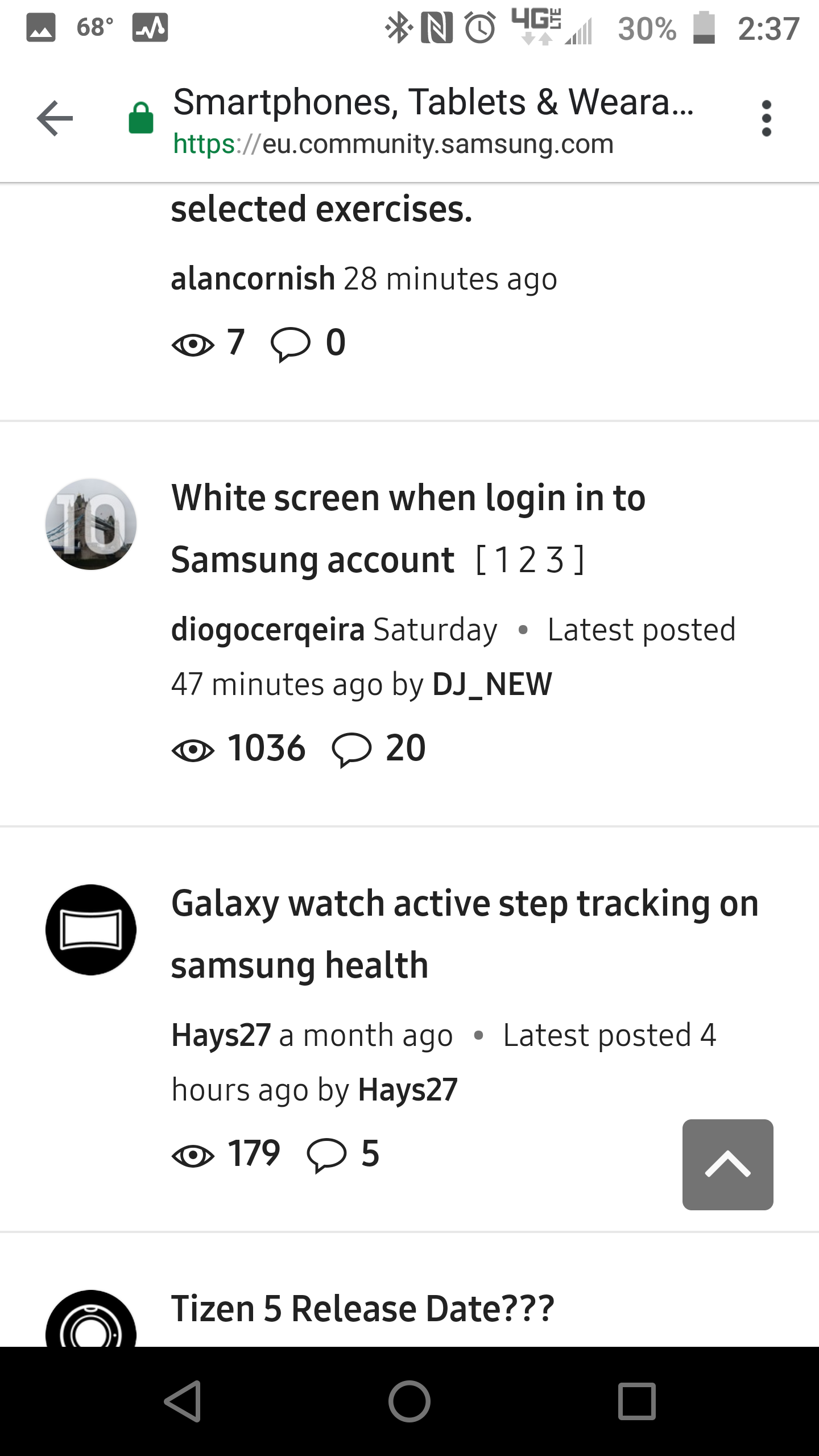Tap diogocerqeira's Tower Bridge avatar
This screenshot has height=1456, width=819.
click(91, 524)
